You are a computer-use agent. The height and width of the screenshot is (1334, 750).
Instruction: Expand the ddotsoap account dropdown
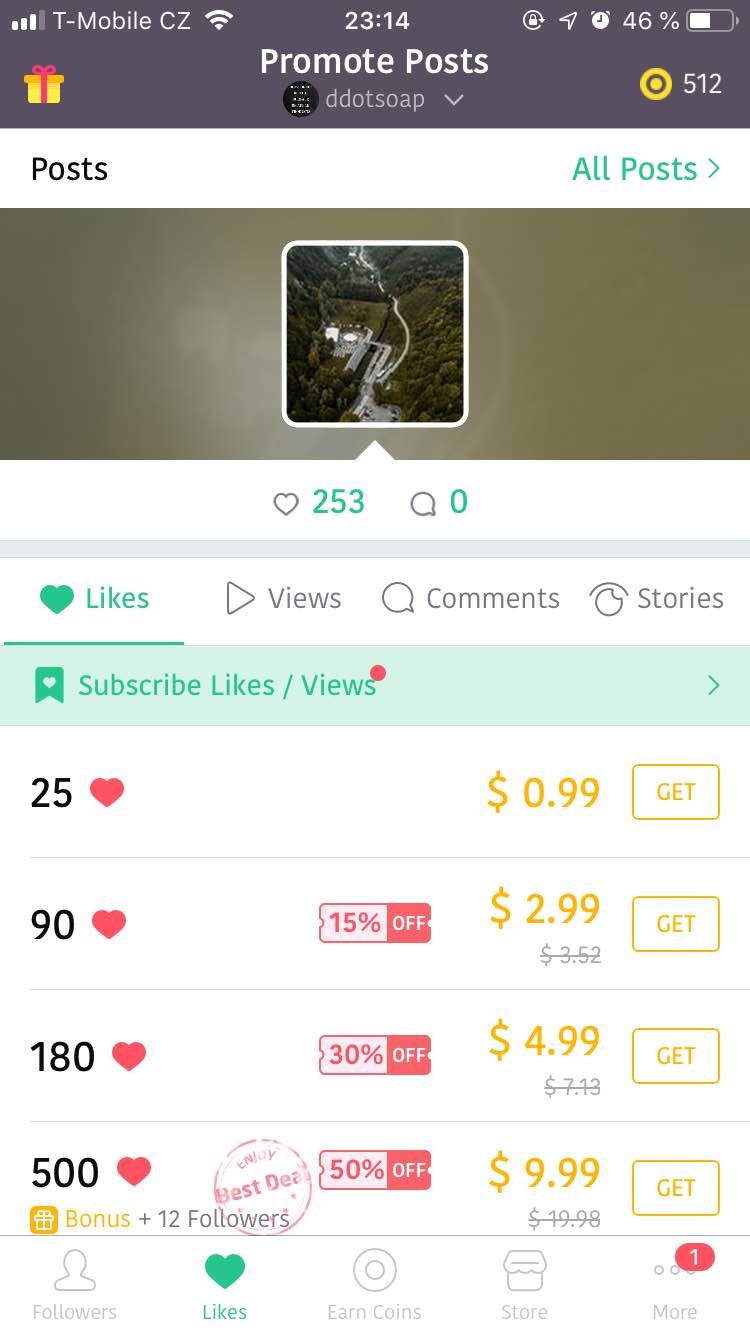[x=375, y=99]
